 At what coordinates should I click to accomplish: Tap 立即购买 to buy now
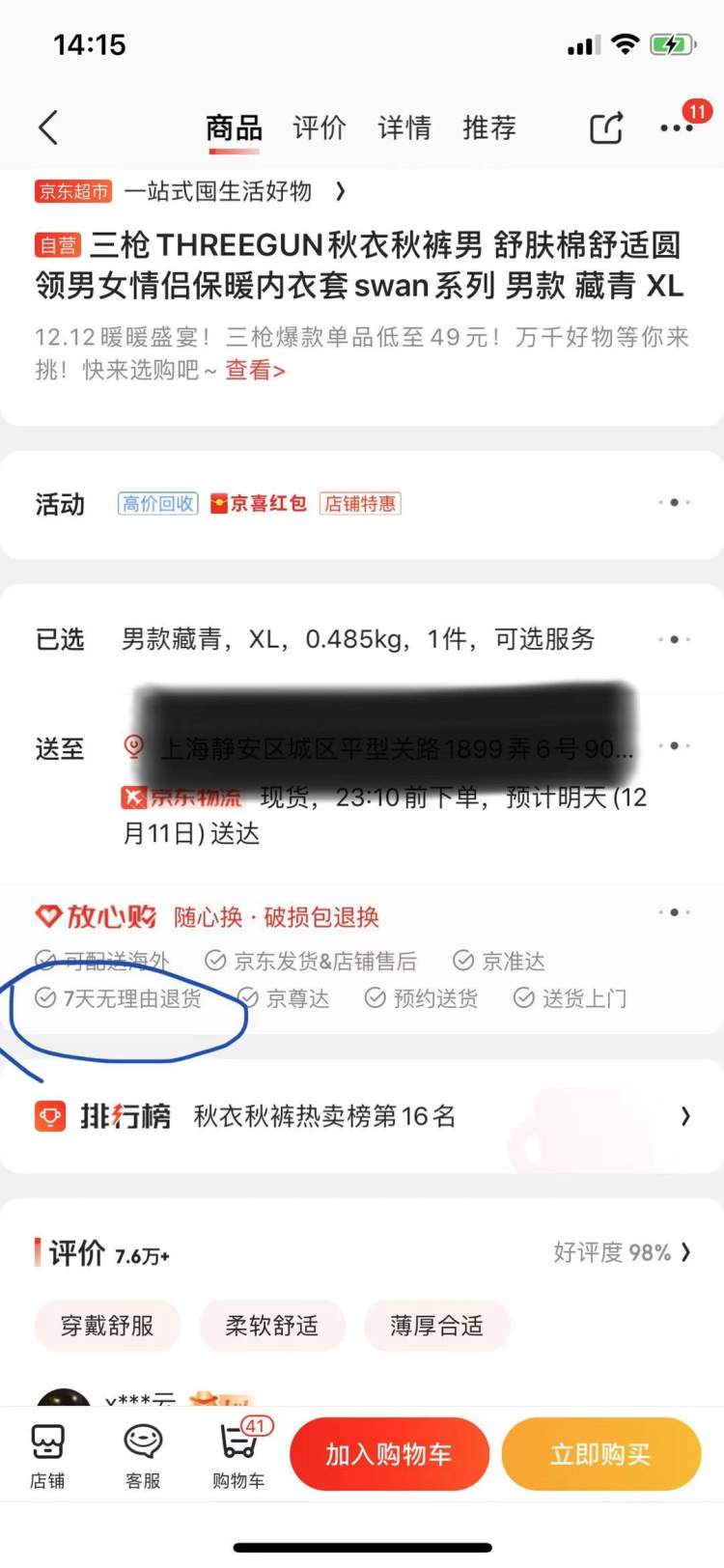(600, 1454)
